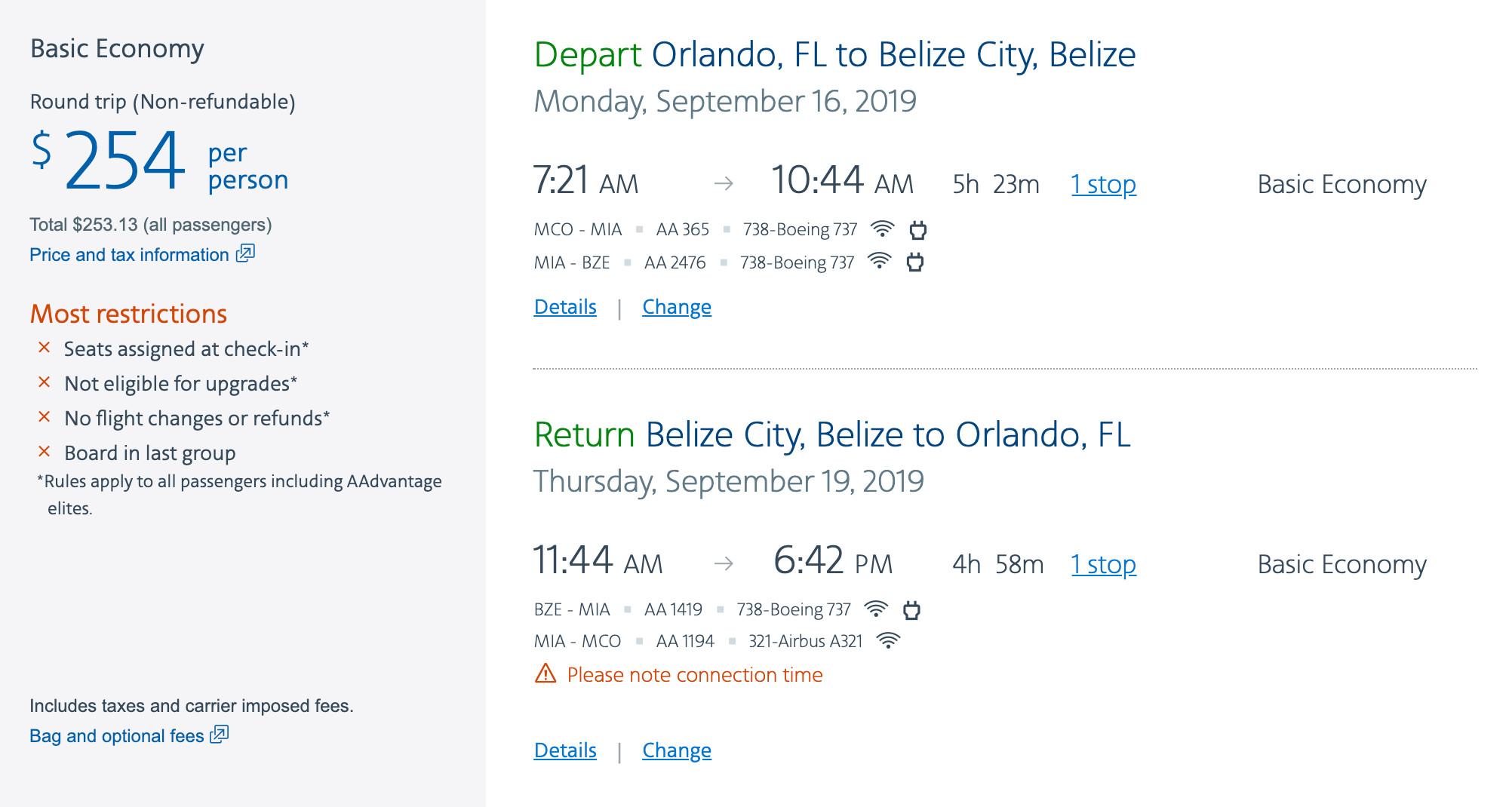Change the departing Orlando to Belize flight
The image size is (1512, 807).
click(x=676, y=307)
